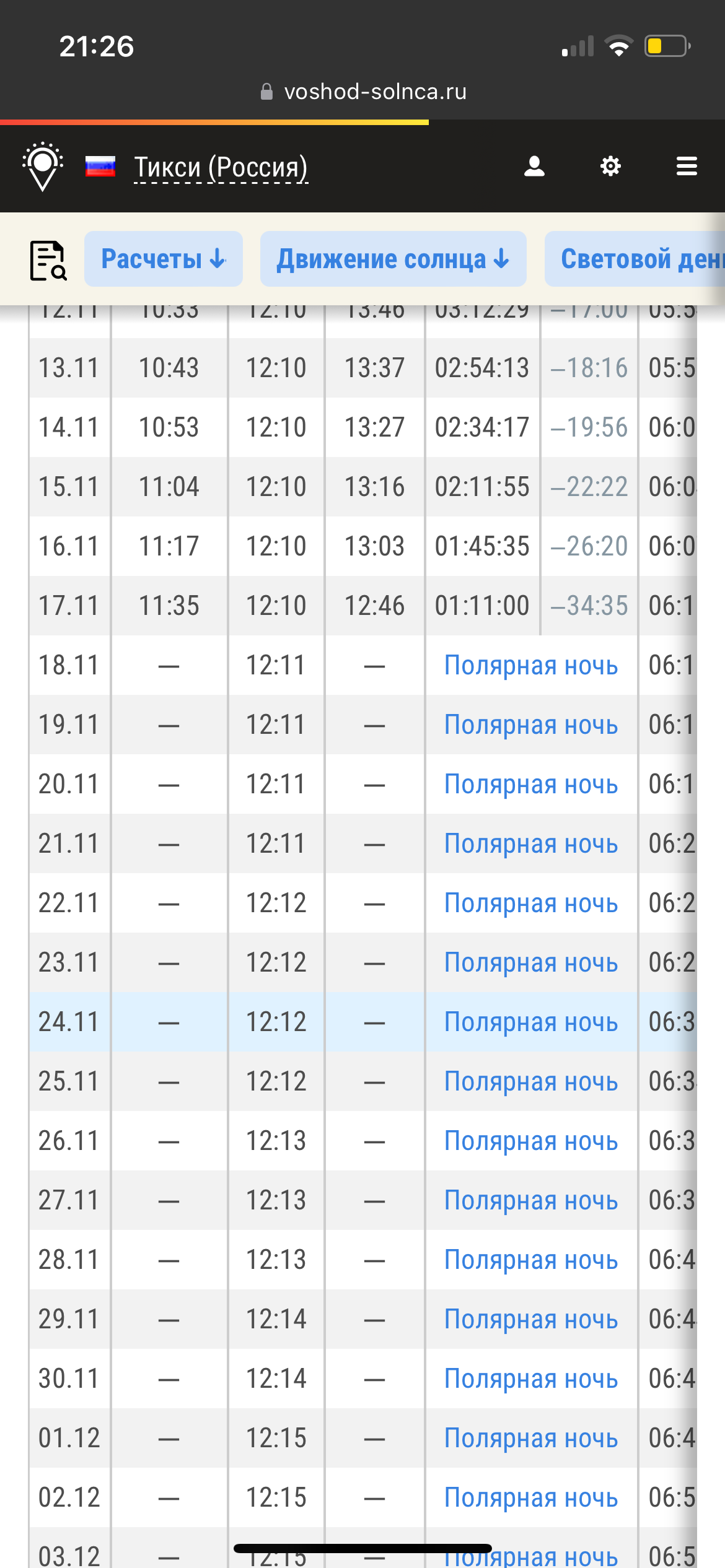Tap the location pin logo icon
725x1568 pixels.
coord(43,166)
